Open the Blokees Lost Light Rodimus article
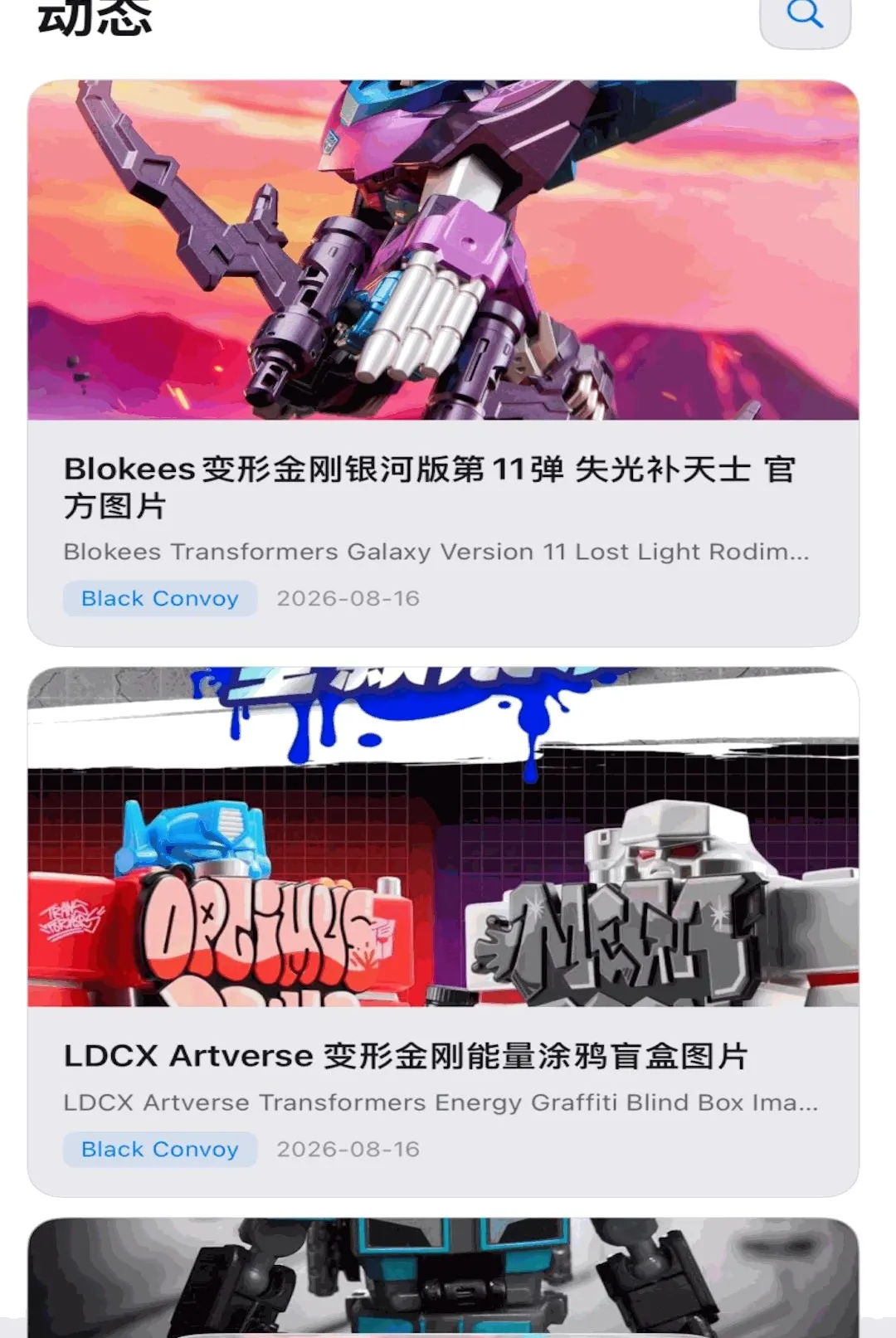The width and height of the screenshot is (896, 1338). (443, 363)
